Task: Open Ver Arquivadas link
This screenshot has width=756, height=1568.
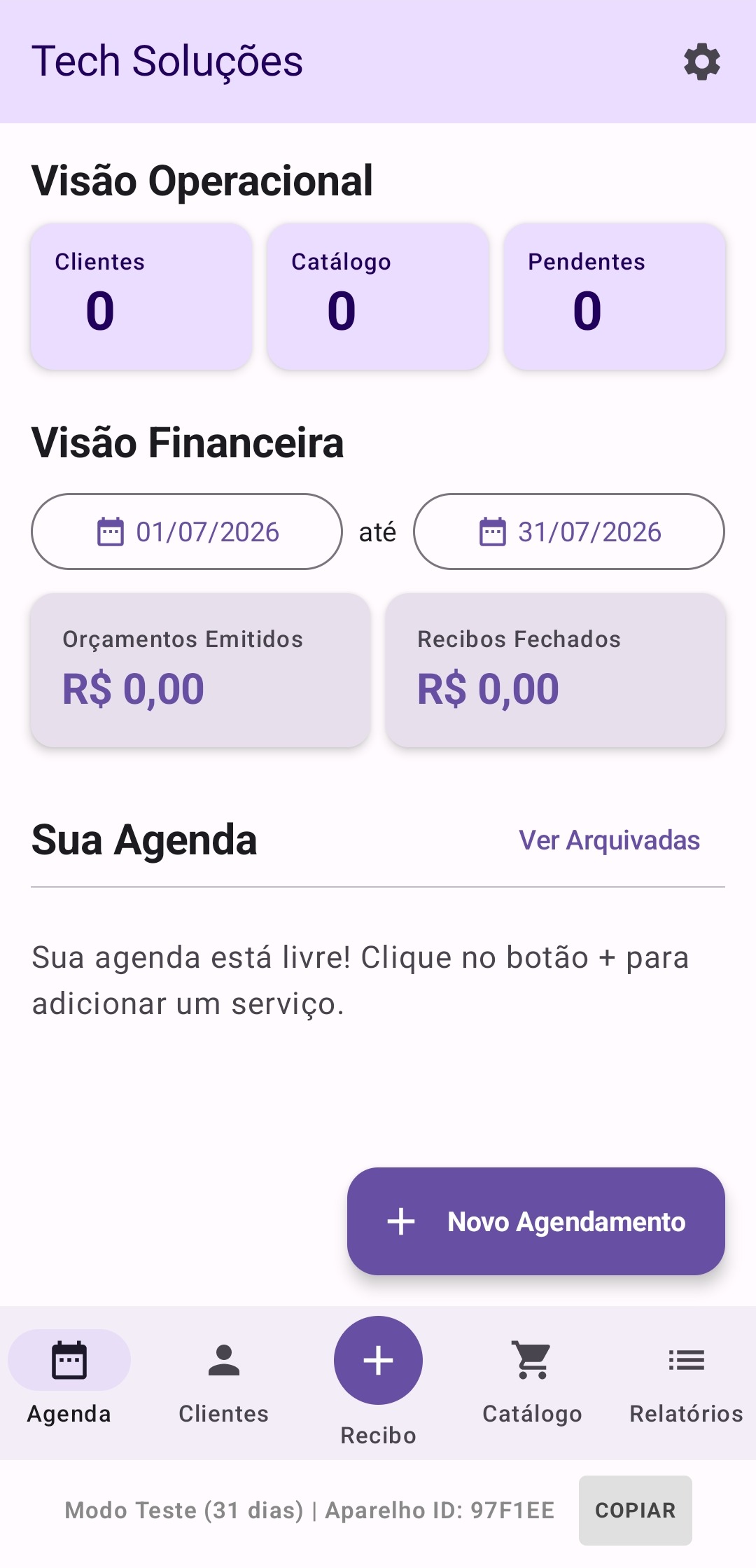Action: (609, 840)
